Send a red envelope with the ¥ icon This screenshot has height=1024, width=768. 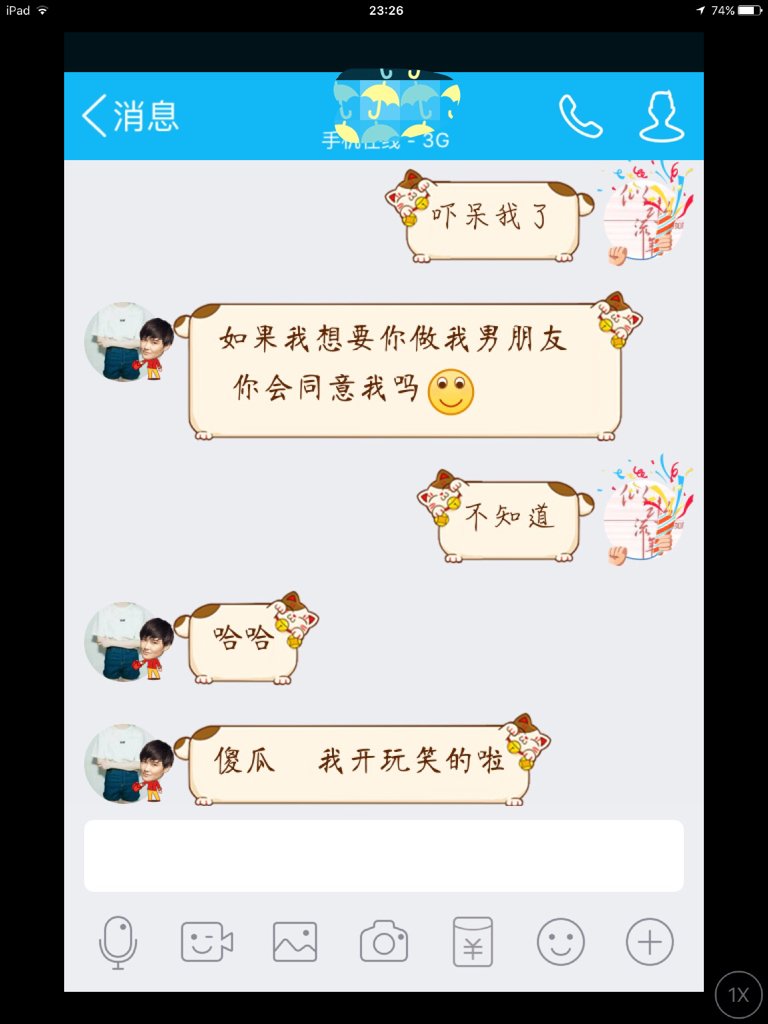click(x=473, y=942)
